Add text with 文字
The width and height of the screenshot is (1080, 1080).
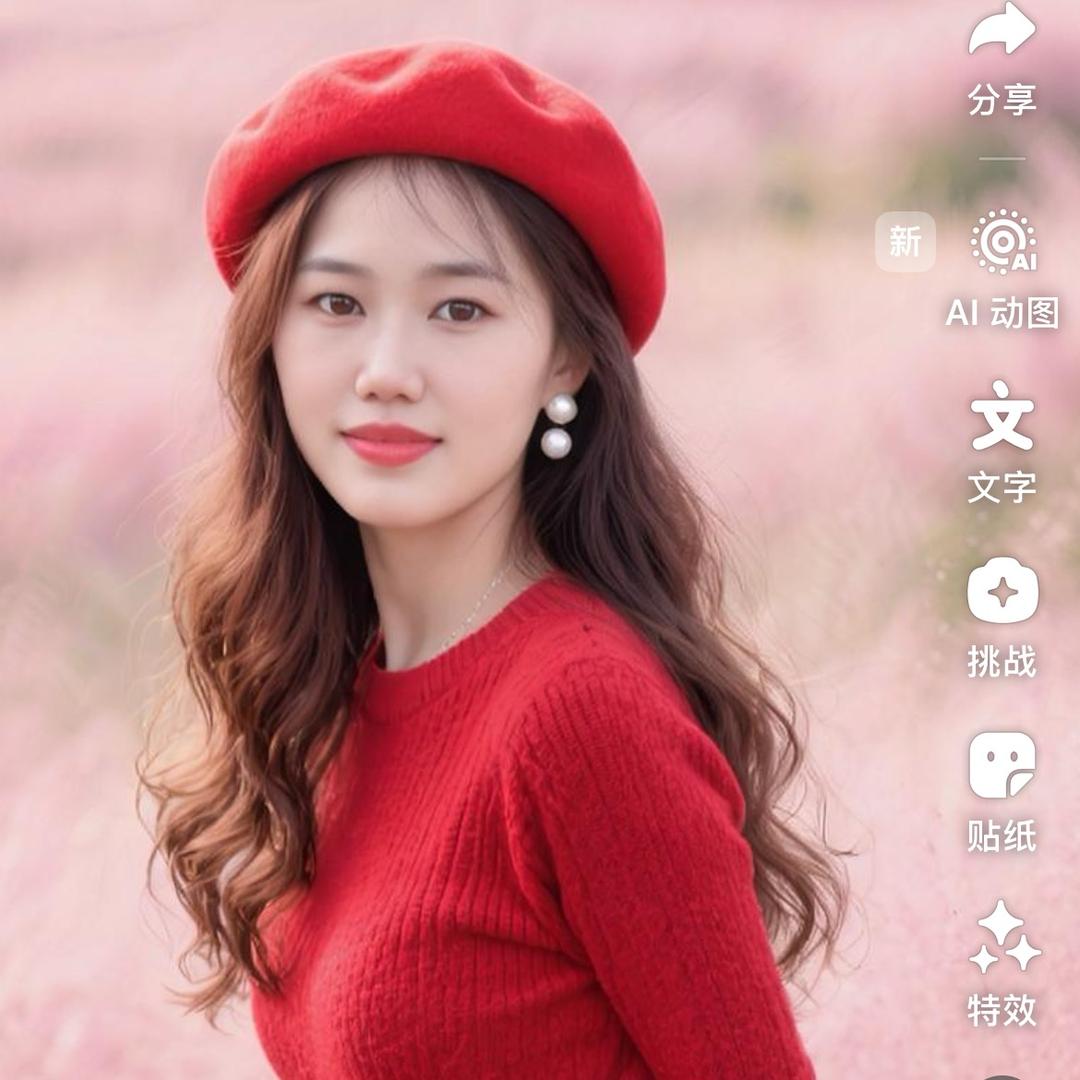pyautogui.click(x=1002, y=415)
